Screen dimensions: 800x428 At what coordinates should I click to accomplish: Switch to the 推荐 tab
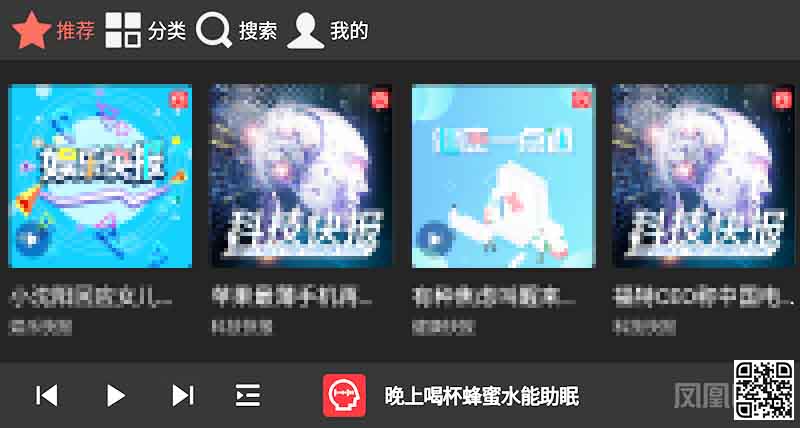(54, 31)
